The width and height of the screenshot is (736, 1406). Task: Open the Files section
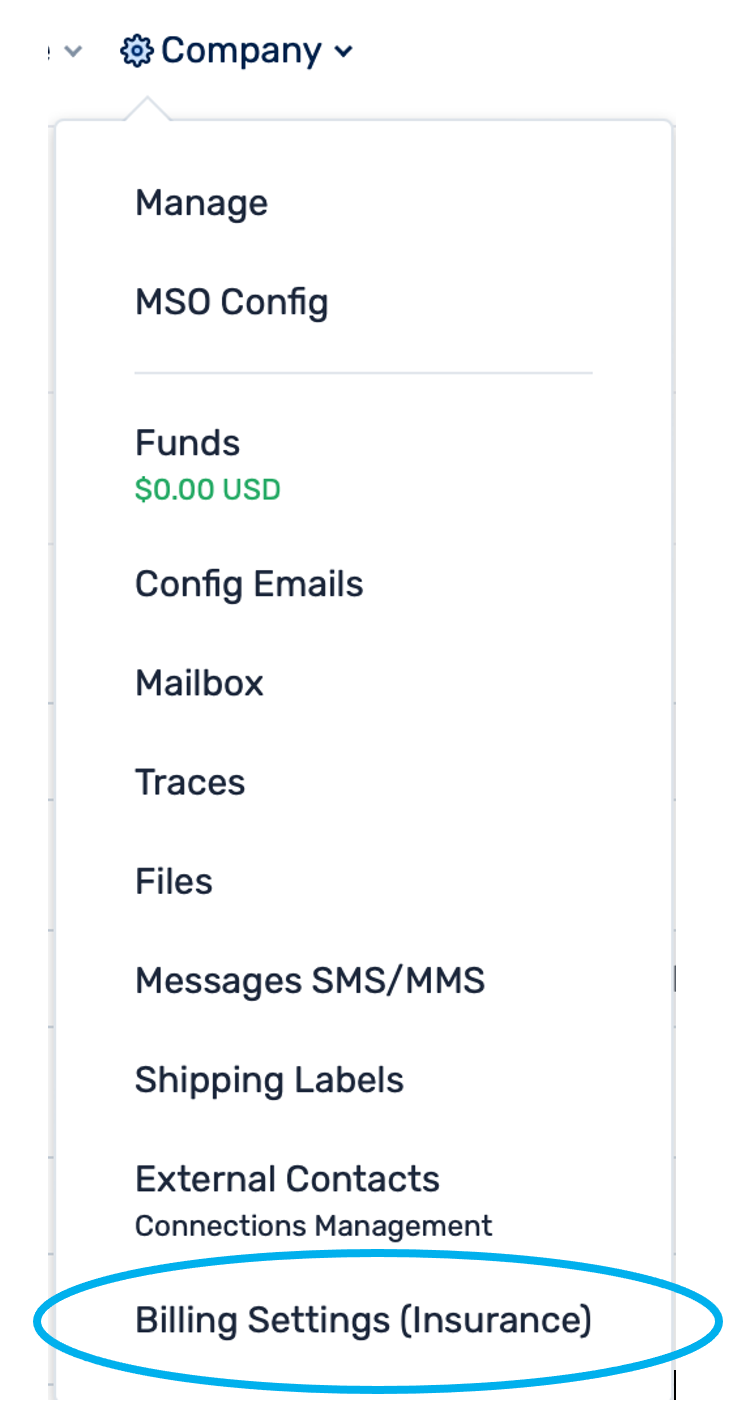[174, 881]
